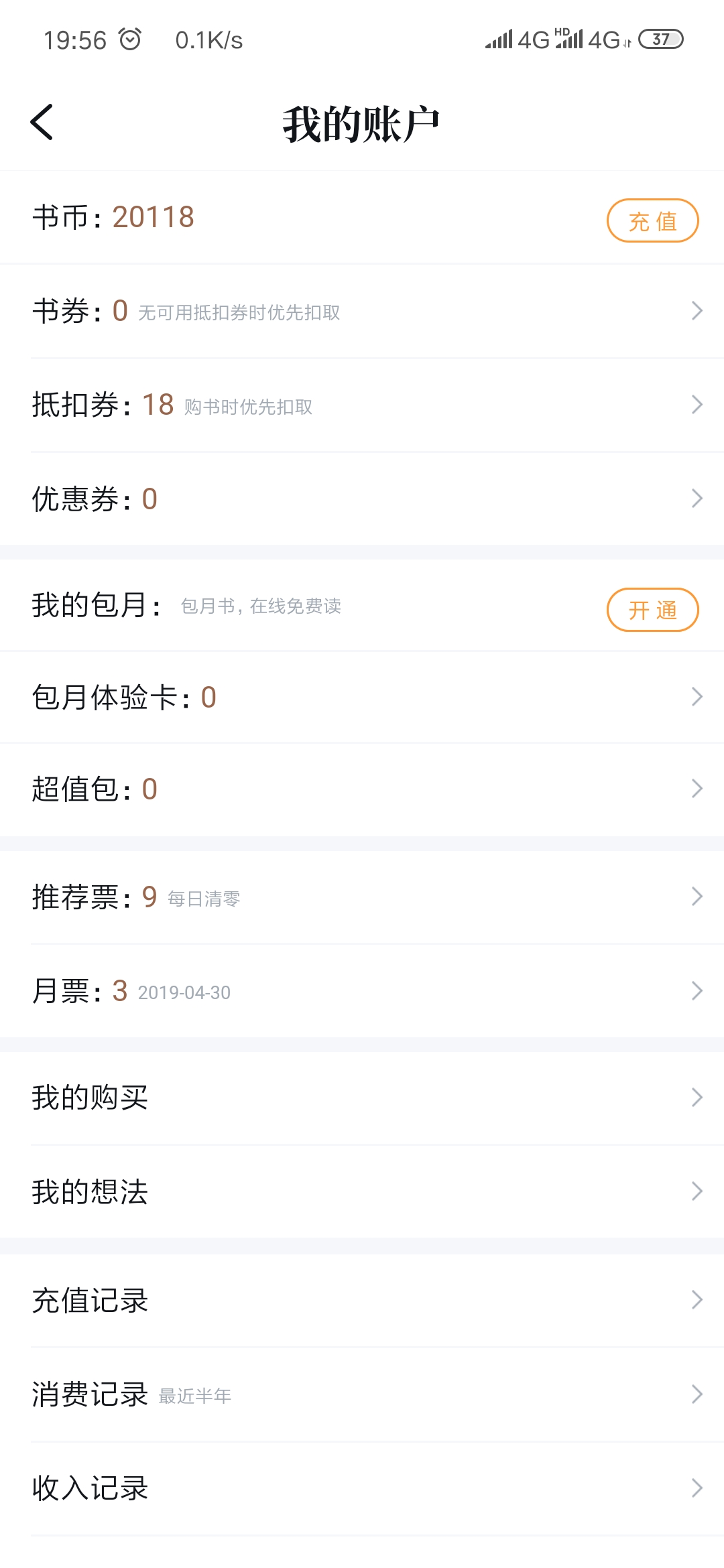Open the 月票 row

click(x=362, y=990)
